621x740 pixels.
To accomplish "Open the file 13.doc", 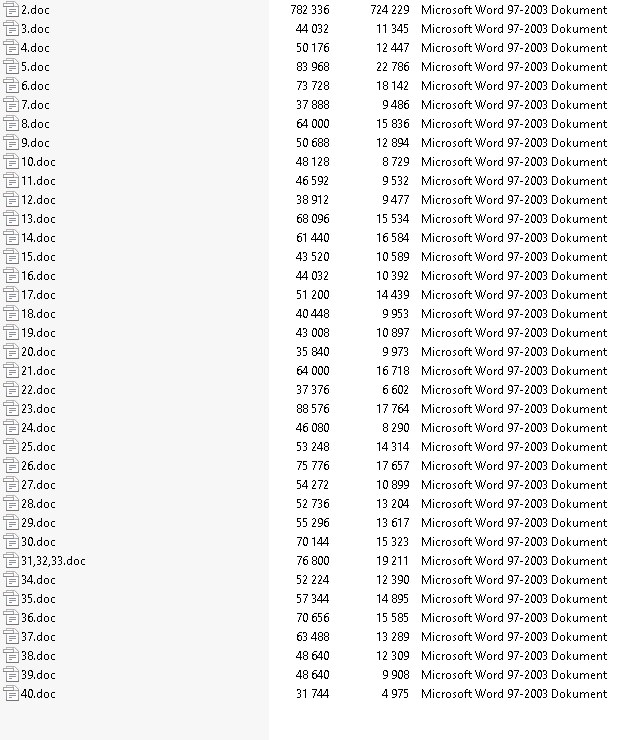I will tap(38, 219).
